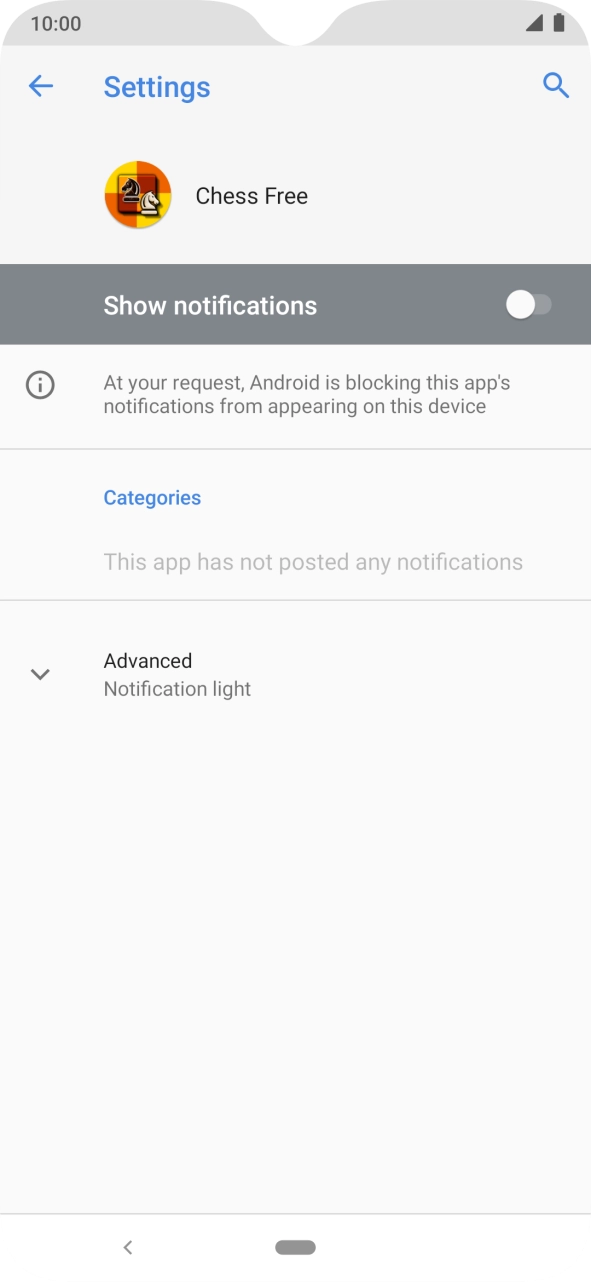This screenshot has height=1282, width=591.
Task: Open settings search
Action: pos(556,86)
